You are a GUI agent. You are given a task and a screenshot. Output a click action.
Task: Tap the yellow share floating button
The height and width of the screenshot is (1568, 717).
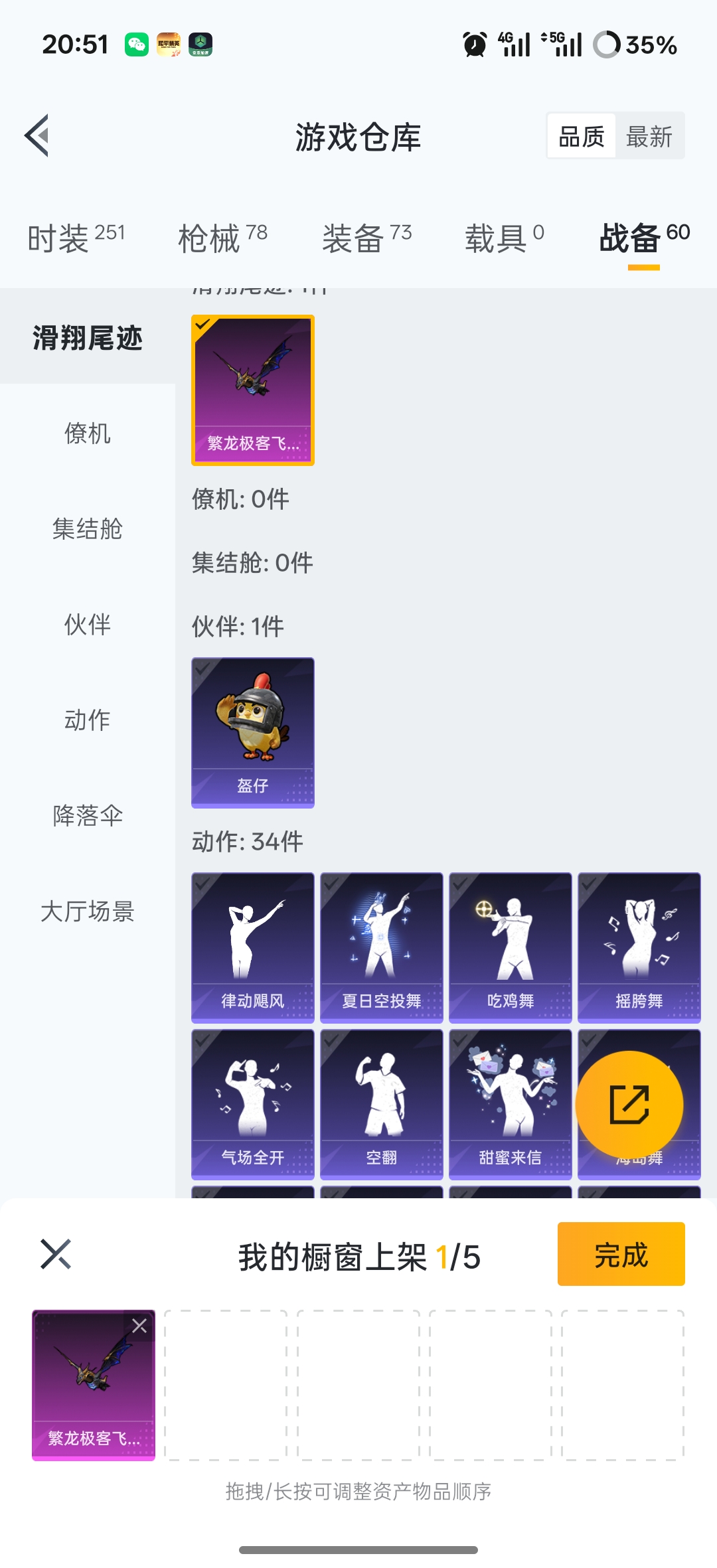pos(629,1105)
